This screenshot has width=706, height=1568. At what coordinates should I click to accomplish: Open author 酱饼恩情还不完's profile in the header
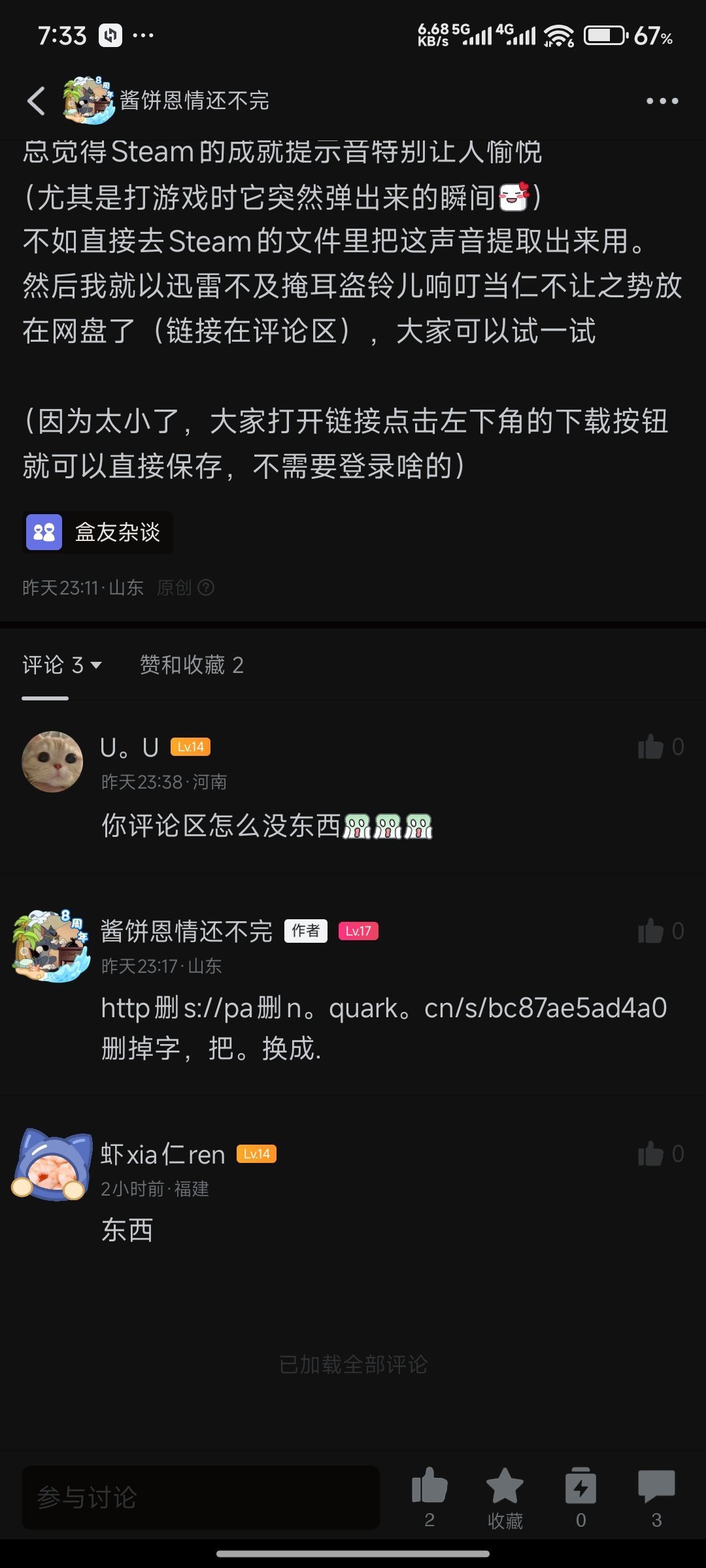click(x=167, y=101)
